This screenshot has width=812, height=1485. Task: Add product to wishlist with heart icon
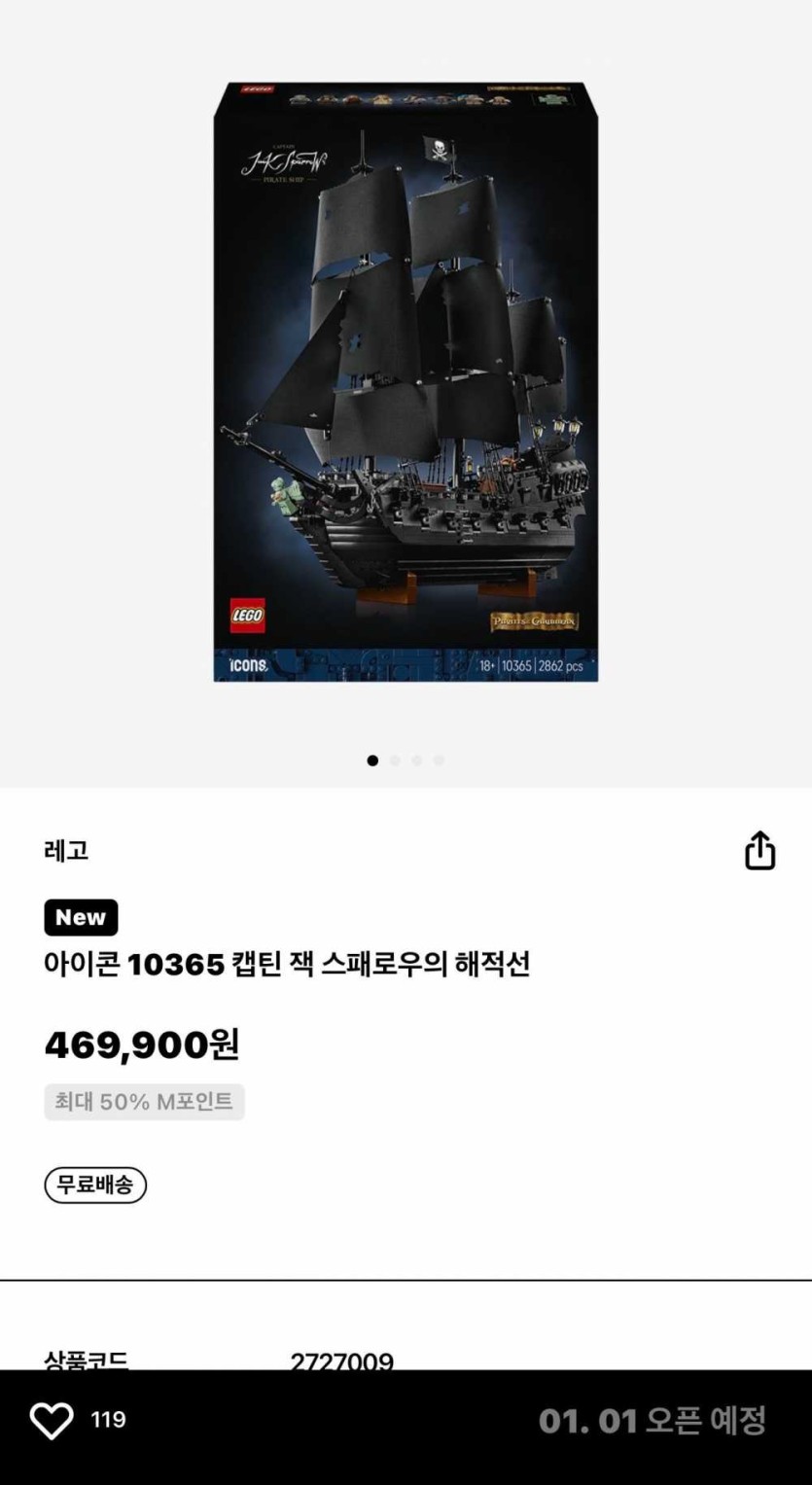click(52, 1421)
